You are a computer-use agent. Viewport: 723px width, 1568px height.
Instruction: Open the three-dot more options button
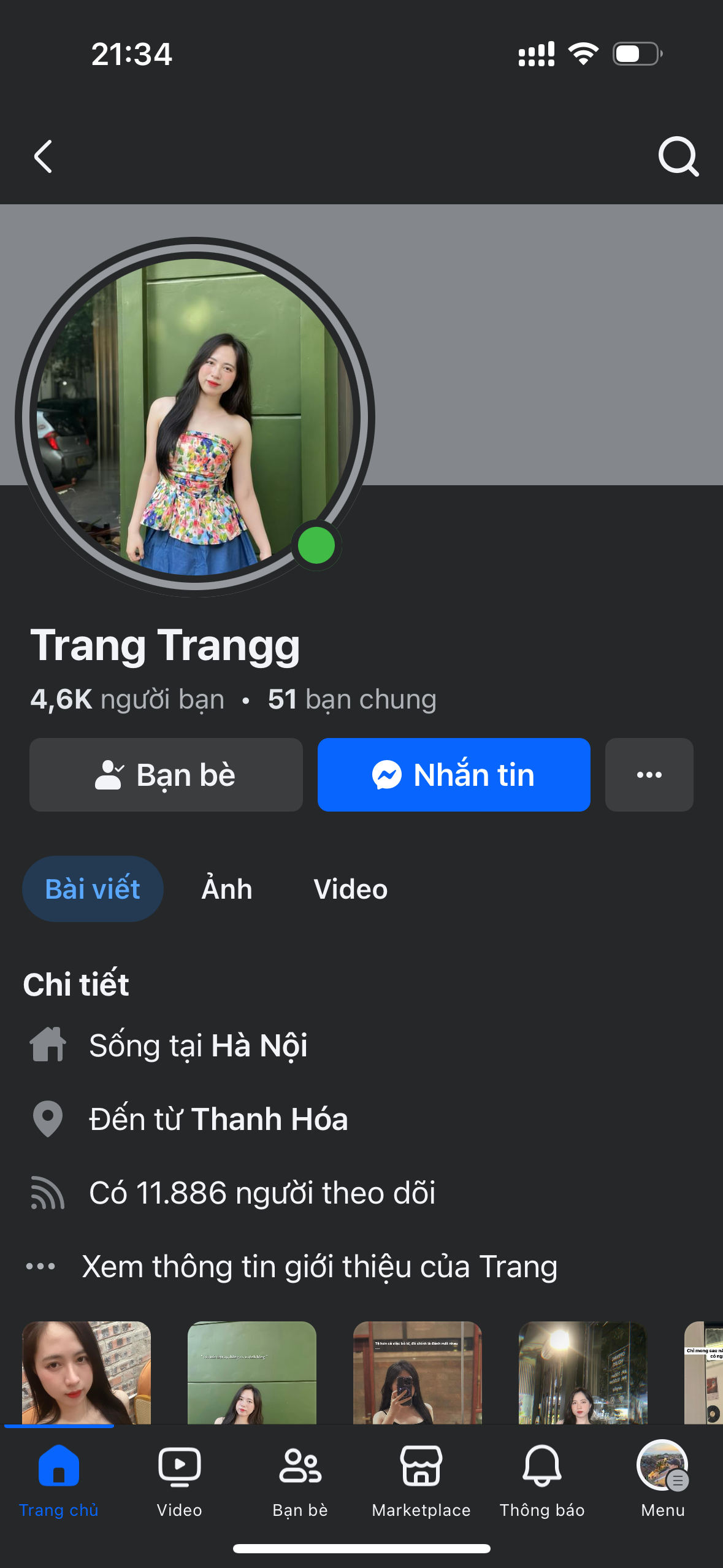pos(649,775)
